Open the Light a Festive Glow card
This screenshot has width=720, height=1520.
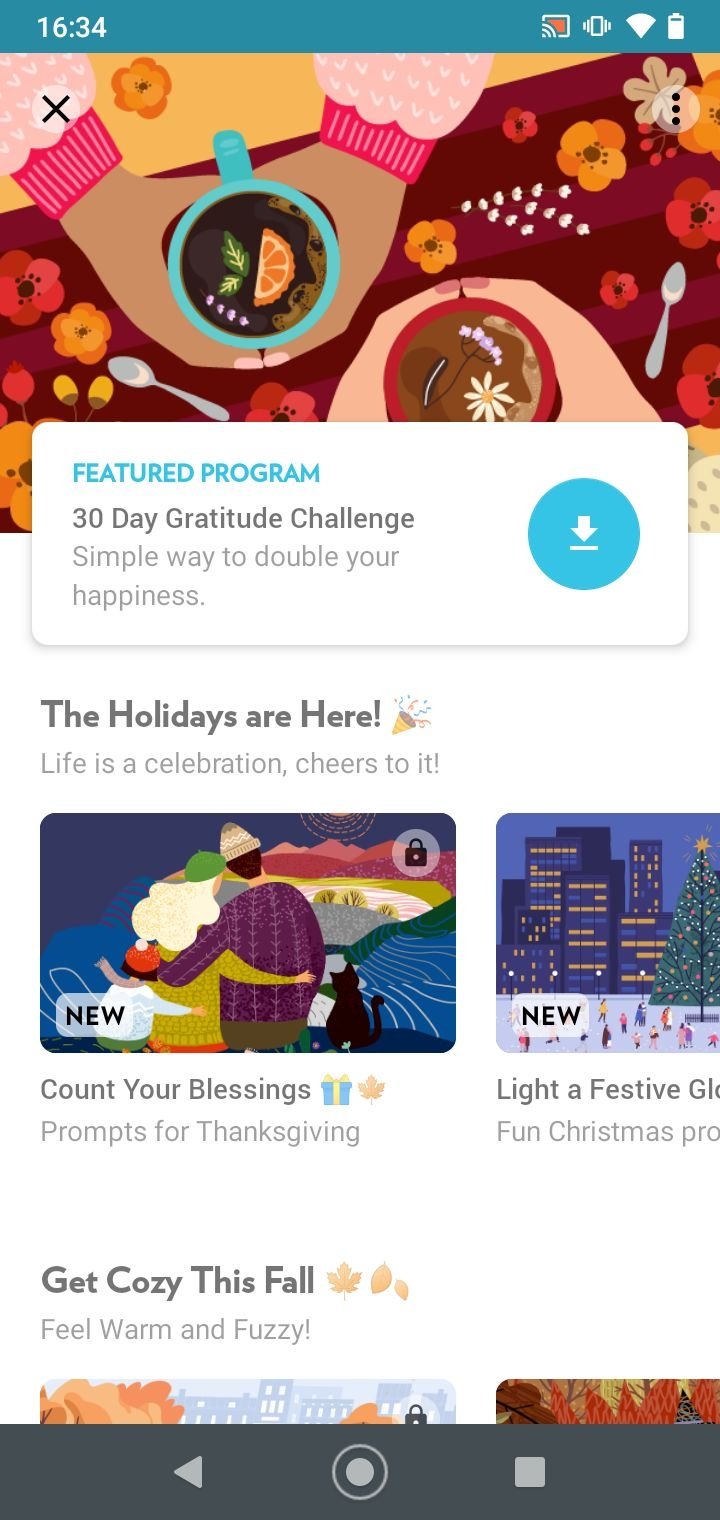coord(608,932)
